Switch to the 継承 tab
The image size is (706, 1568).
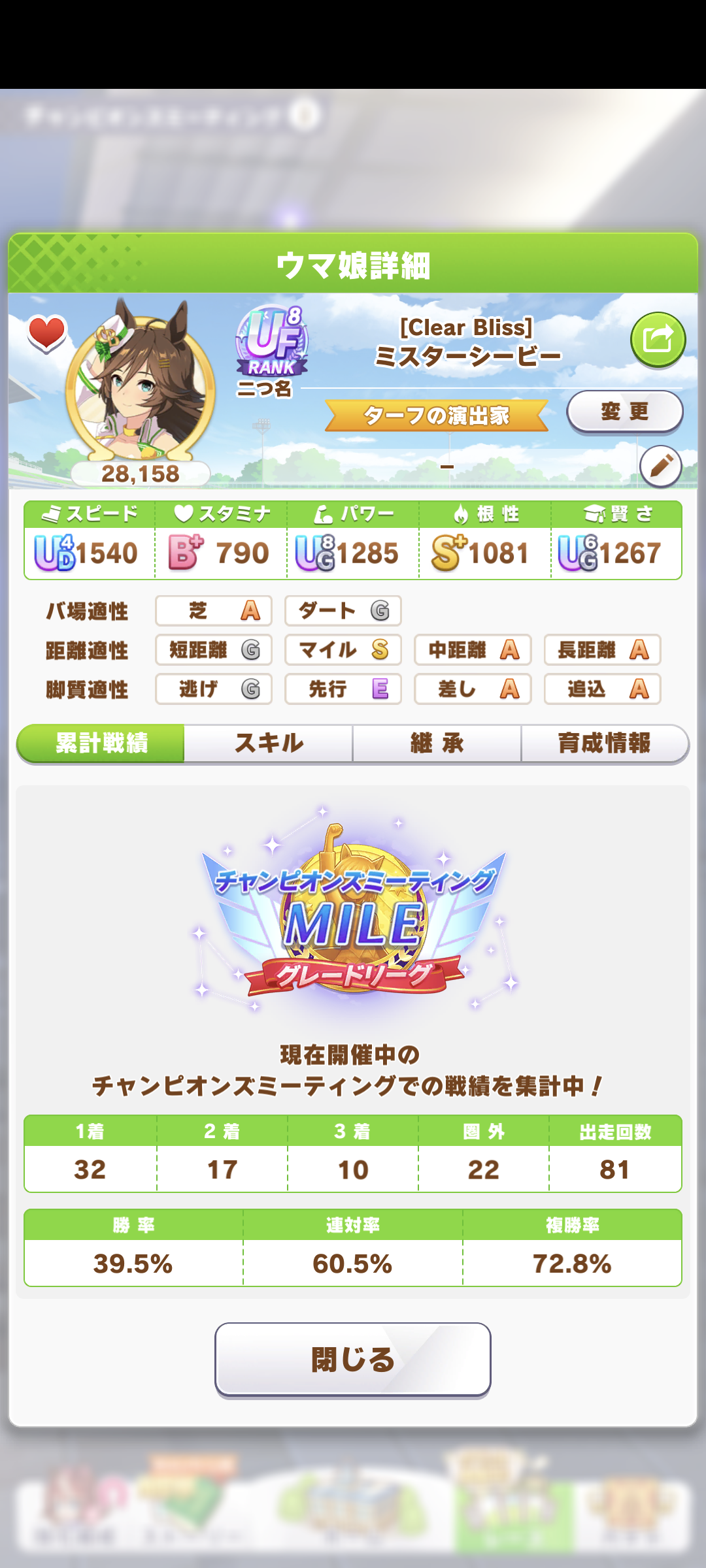pyautogui.click(x=437, y=743)
